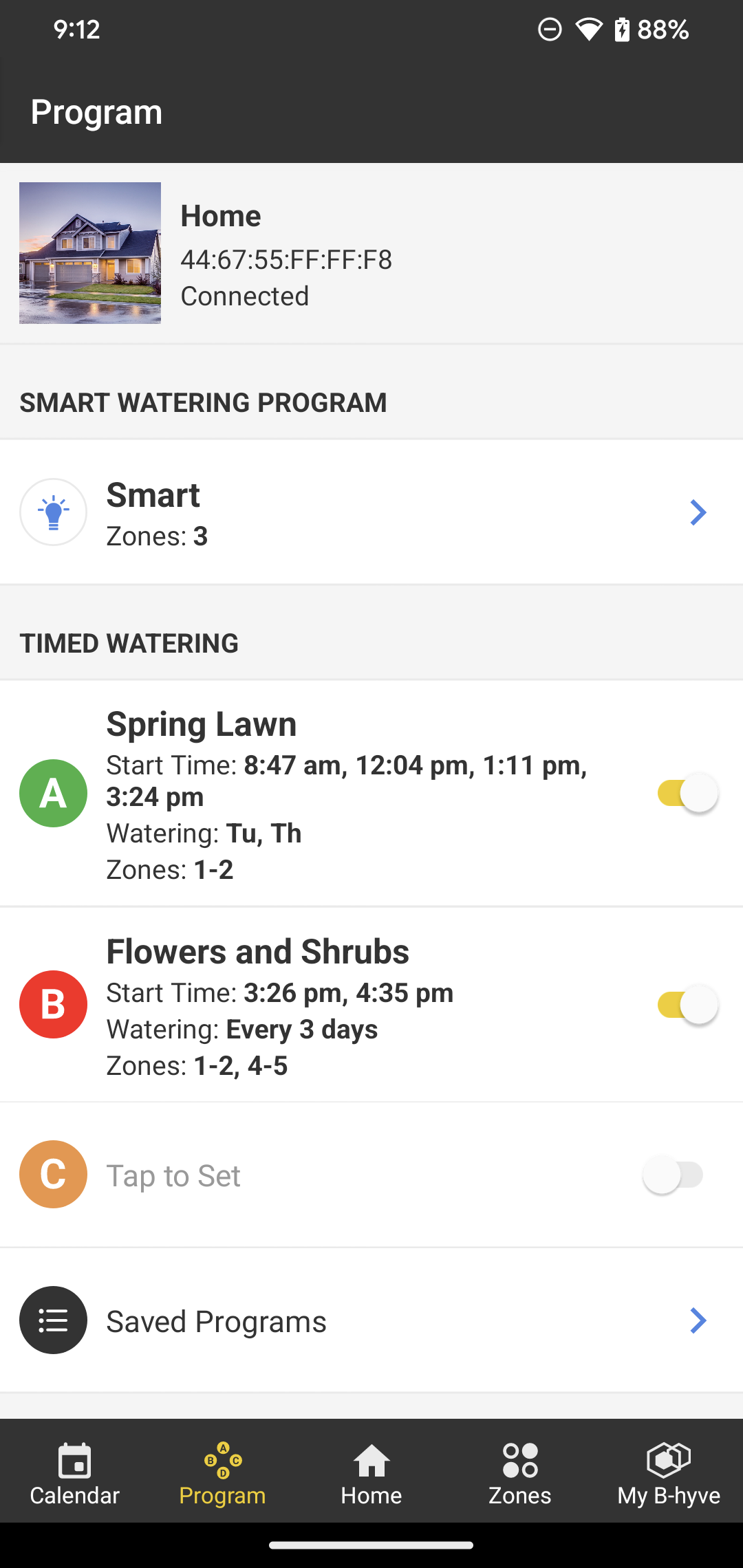Open the Saved Programs list icon

click(x=53, y=1320)
